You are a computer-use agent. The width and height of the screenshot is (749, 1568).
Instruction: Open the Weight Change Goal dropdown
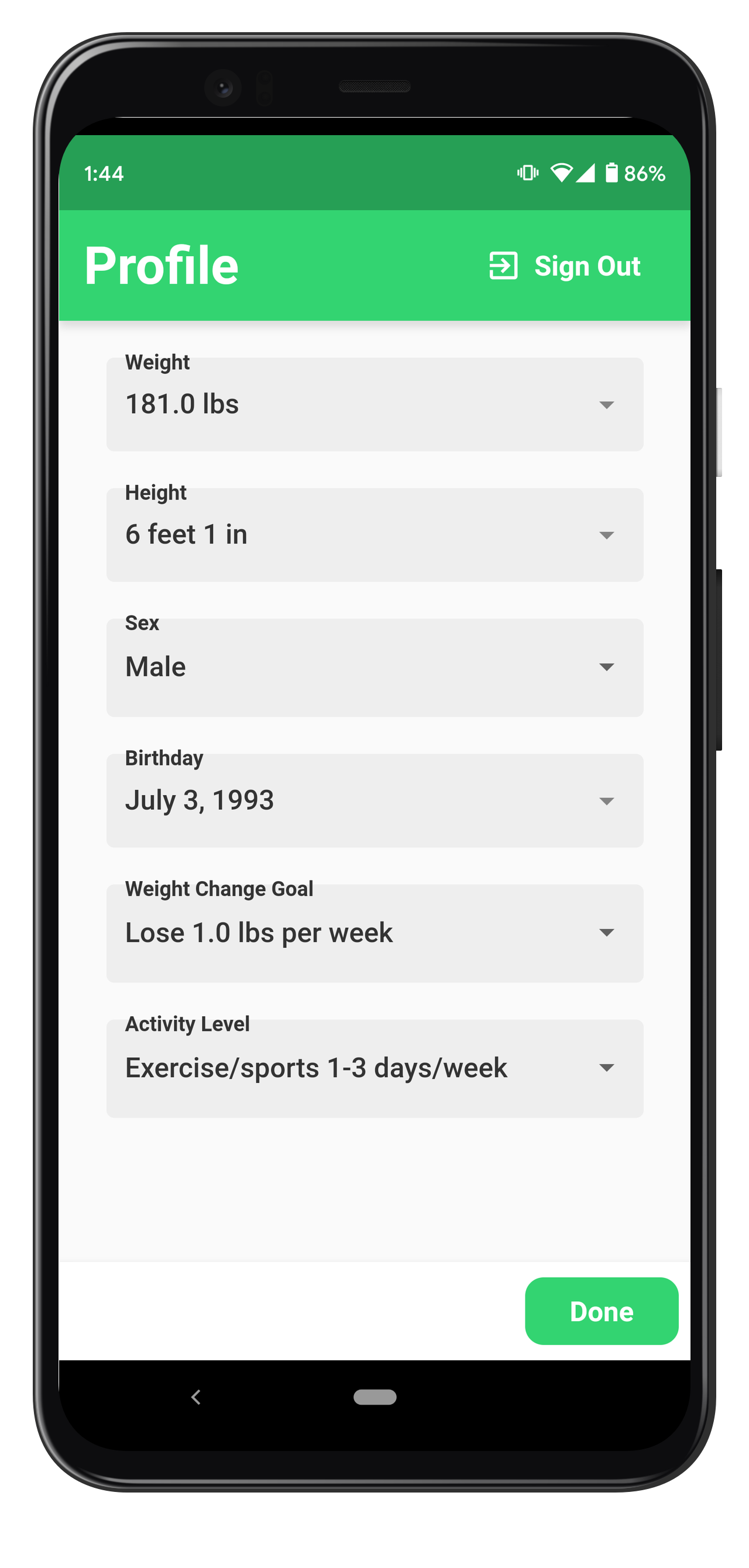coord(374,933)
